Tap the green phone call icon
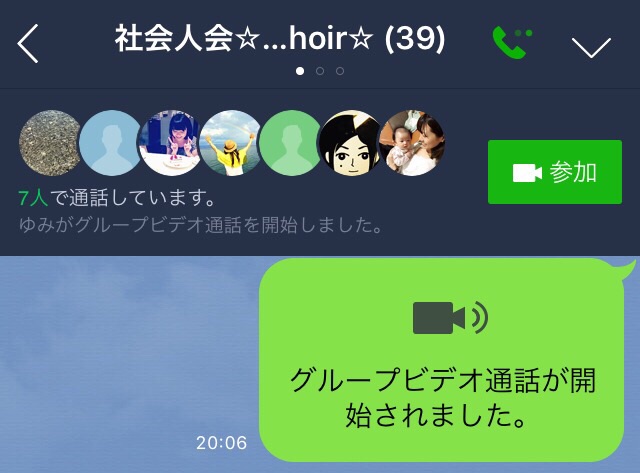 [x=512, y=42]
